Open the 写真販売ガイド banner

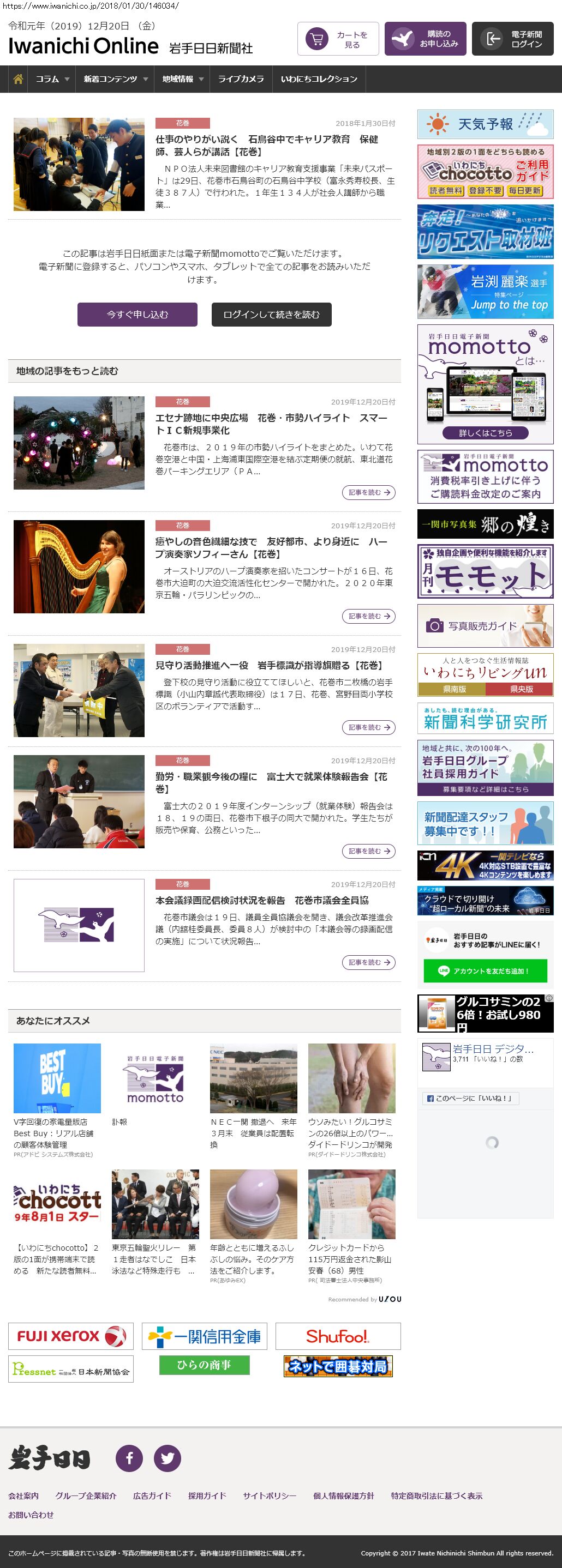pyautogui.click(x=485, y=626)
